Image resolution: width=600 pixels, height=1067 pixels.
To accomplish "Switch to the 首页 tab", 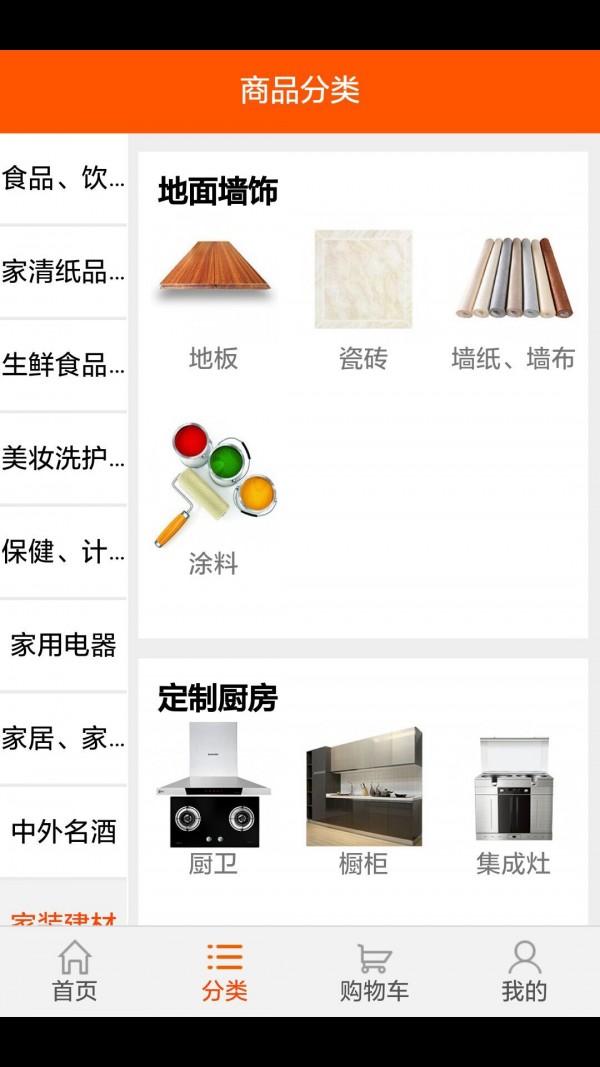I will click(75, 971).
